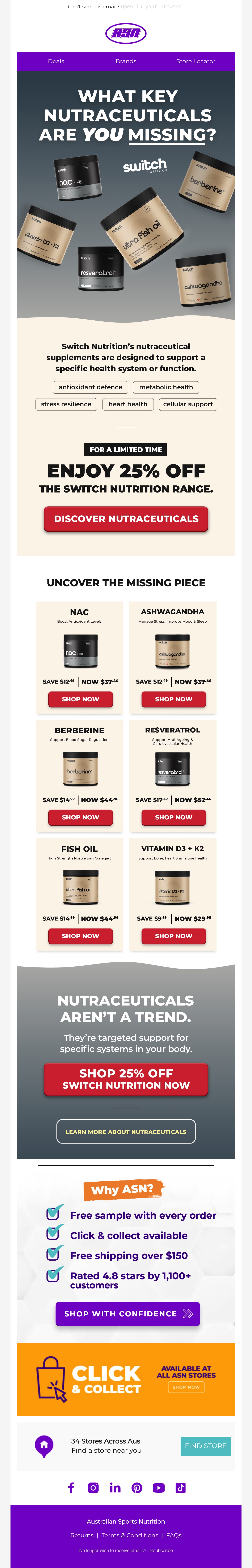The image size is (252, 1568).
Task: Open the Returns link
Action: pos(82,1535)
